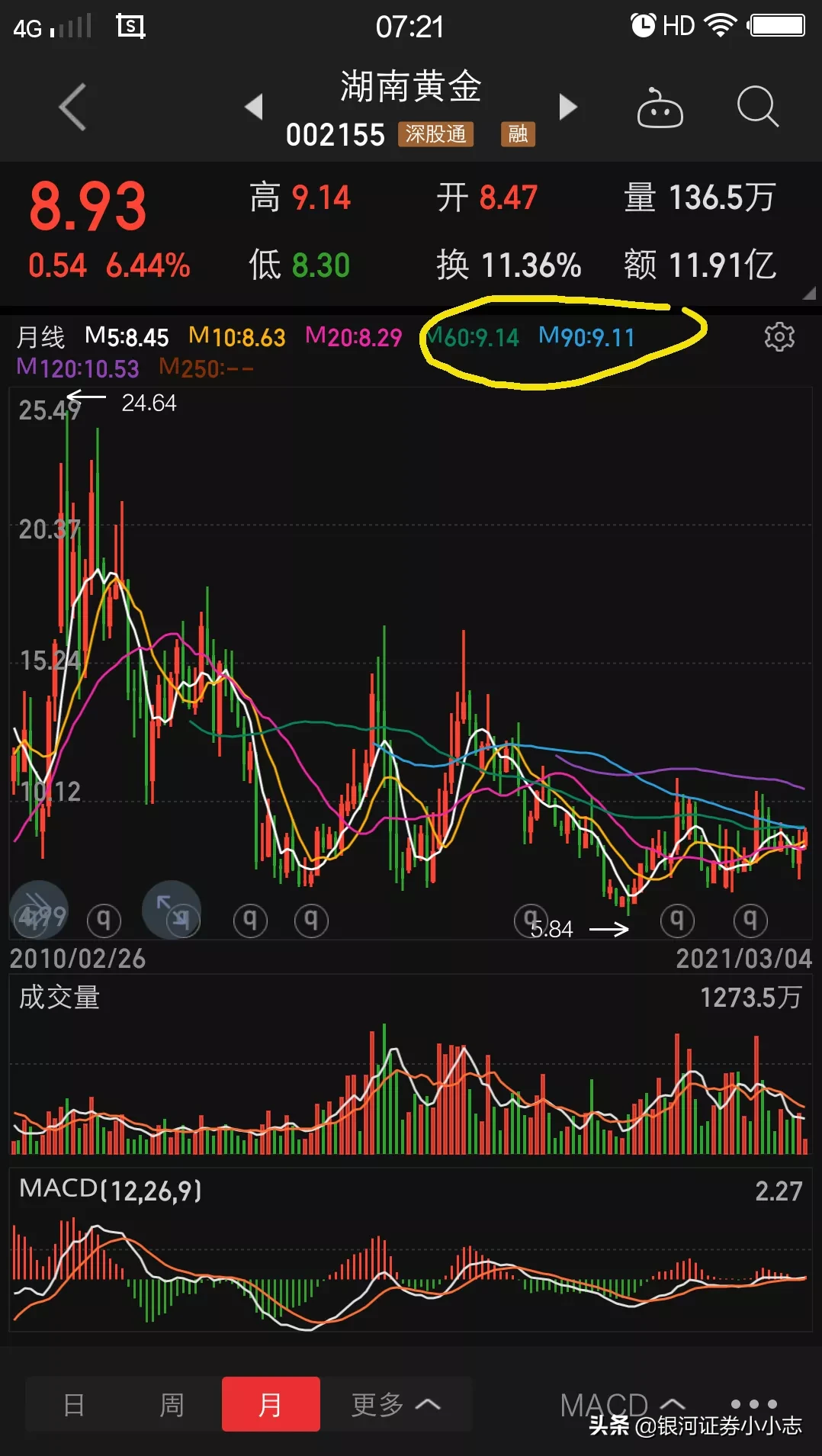Switch to the 周 weekly chart
Image resolution: width=822 pixels, height=1456 pixels.
coord(172,1404)
